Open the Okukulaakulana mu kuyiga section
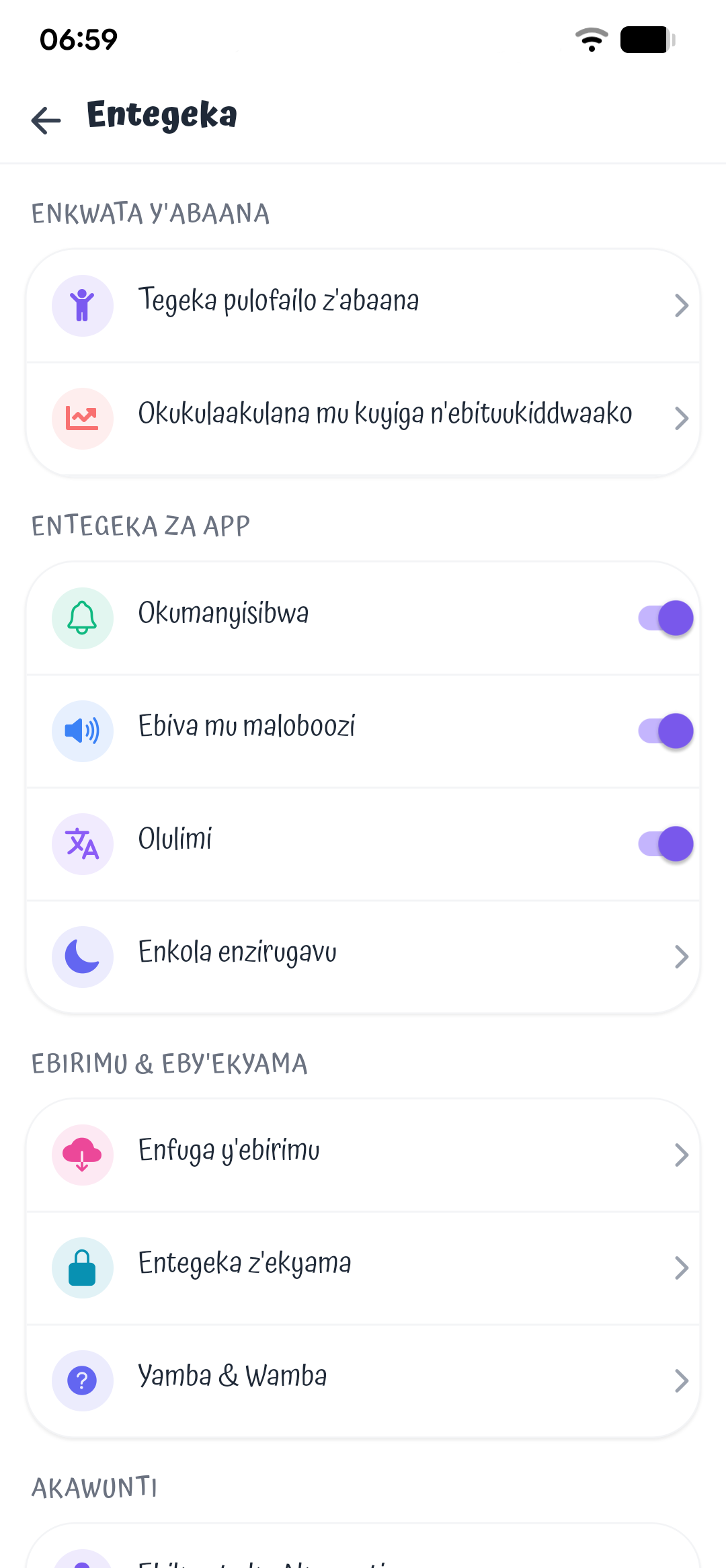Image resolution: width=726 pixels, height=1568 pixels. (x=363, y=418)
